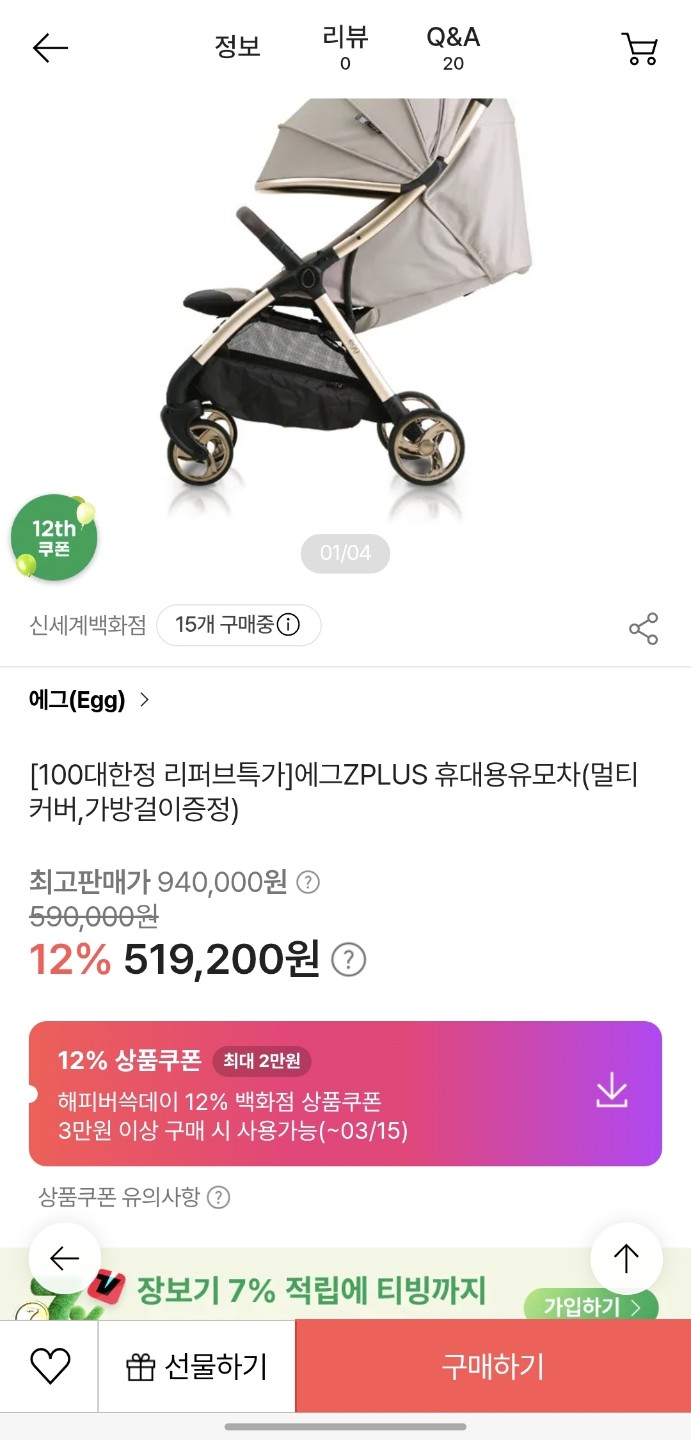Screen dimensions: 691x1440
Task: Open the 에그(Egg) brand page
Action: (89, 700)
